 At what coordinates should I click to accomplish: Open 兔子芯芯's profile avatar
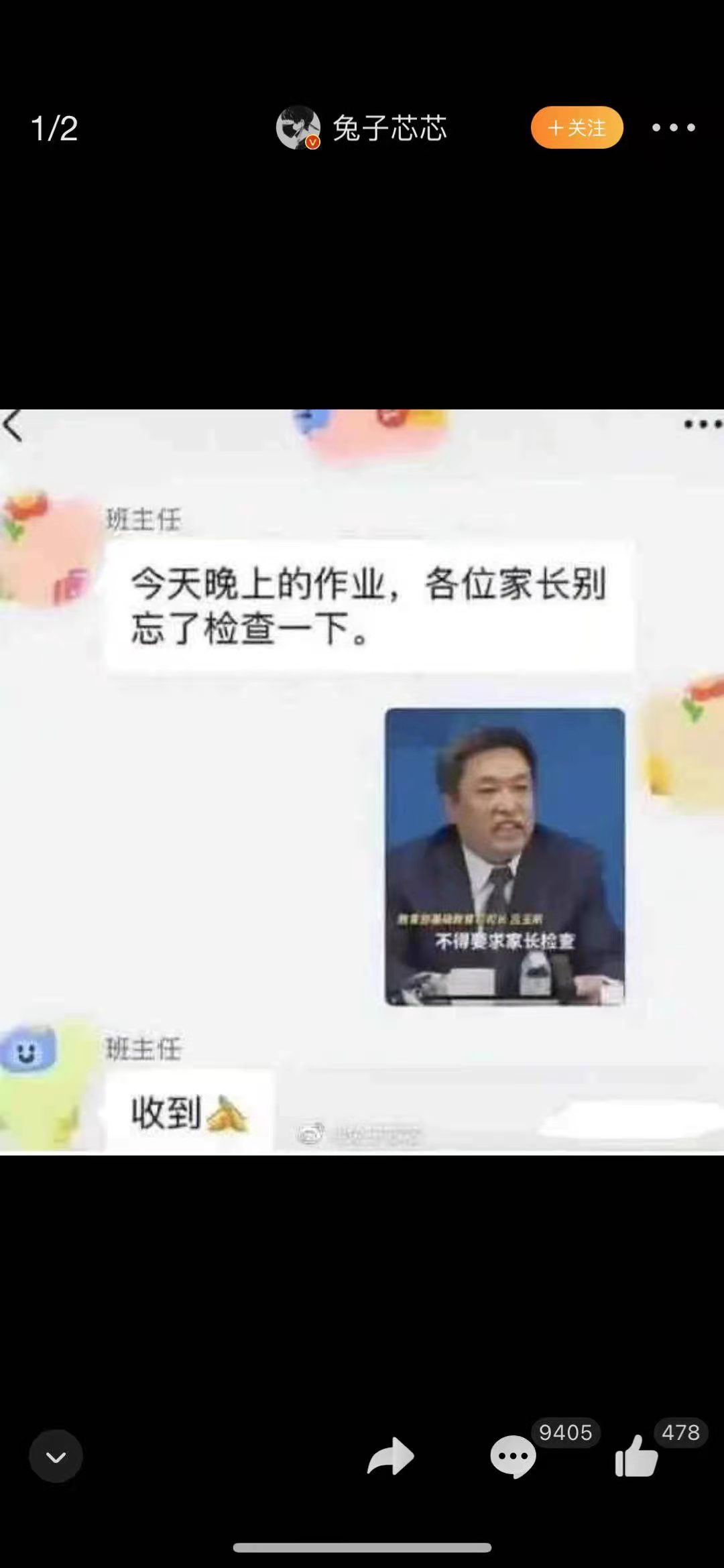(x=298, y=127)
